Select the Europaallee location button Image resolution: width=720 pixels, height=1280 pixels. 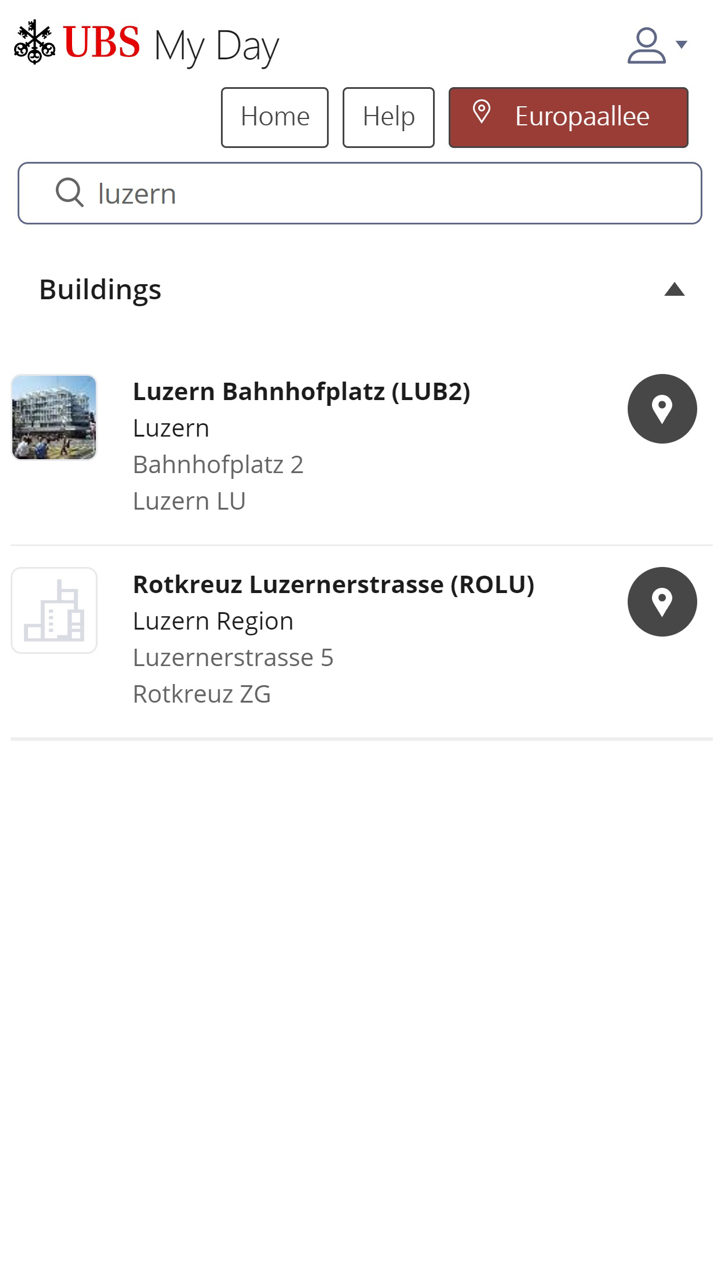(x=568, y=117)
